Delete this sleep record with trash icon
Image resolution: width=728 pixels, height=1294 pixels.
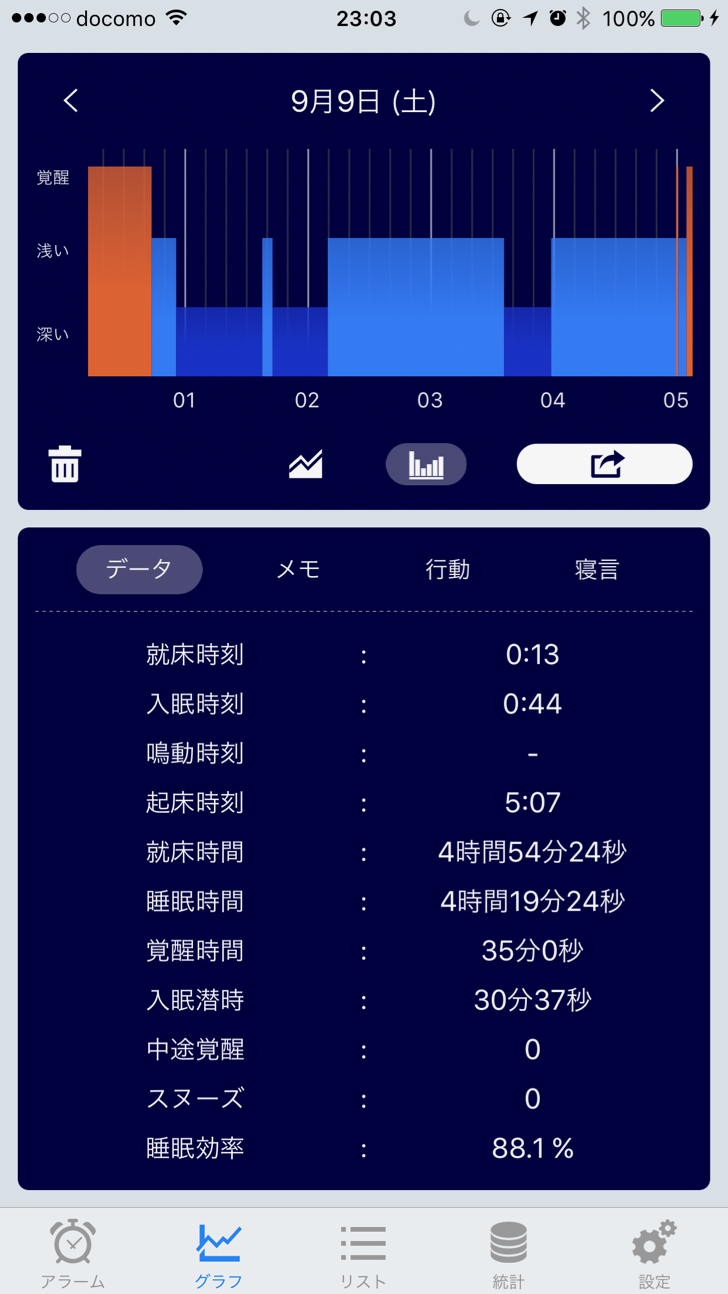tap(65, 464)
